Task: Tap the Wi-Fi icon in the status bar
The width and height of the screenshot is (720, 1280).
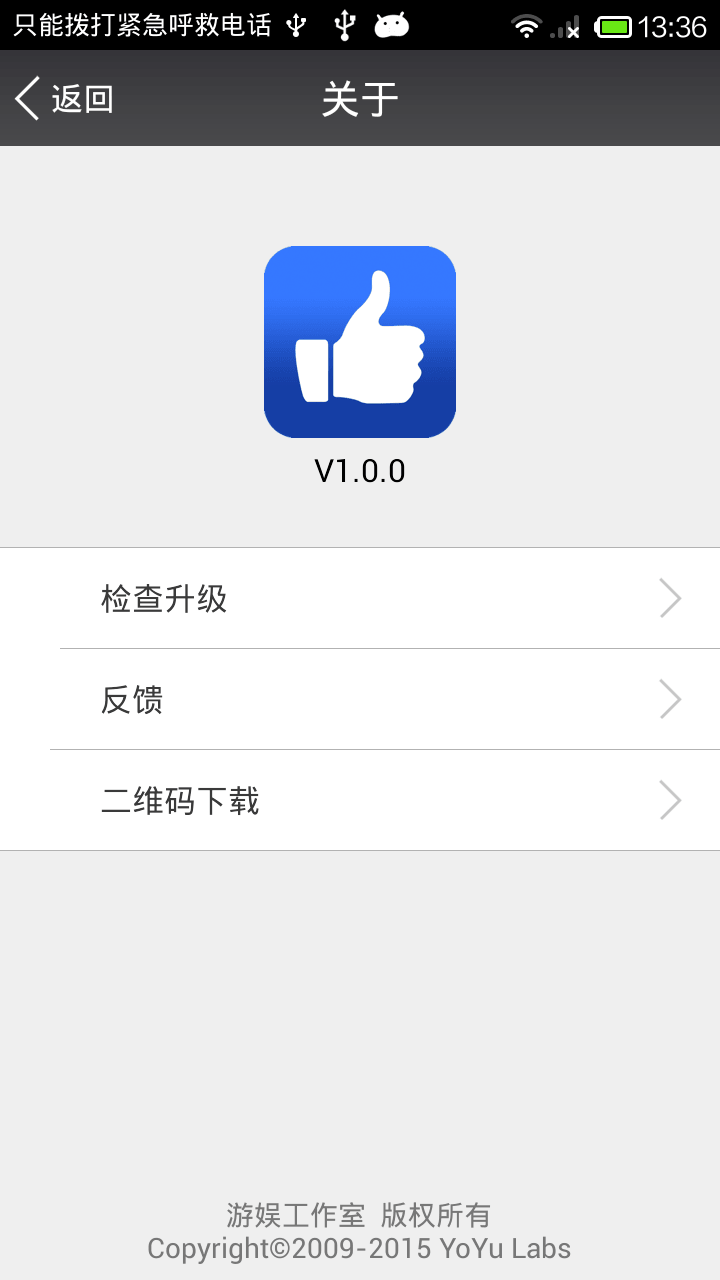Action: pyautogui.click(x=525, y=27)
